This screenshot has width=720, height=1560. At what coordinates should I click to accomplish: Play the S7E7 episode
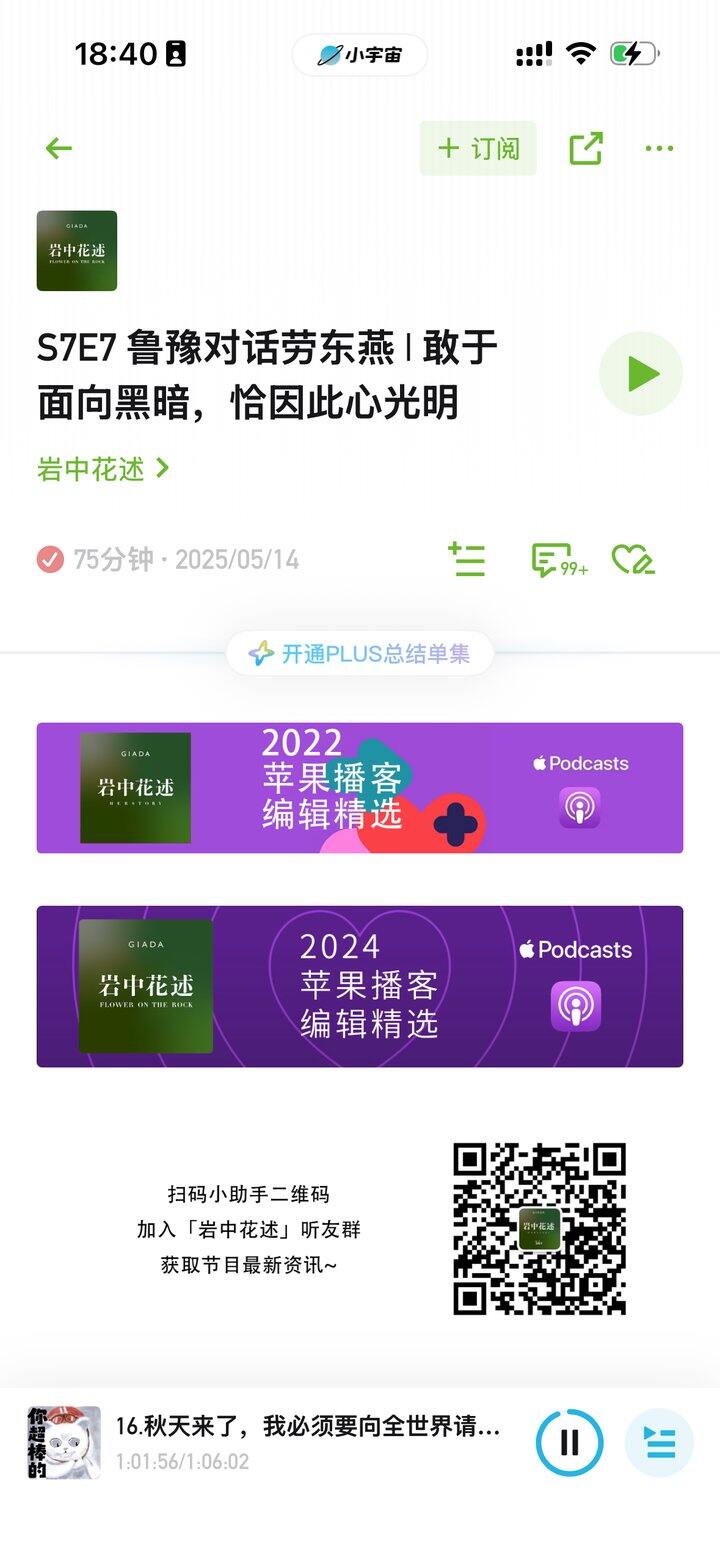(641, 375)
